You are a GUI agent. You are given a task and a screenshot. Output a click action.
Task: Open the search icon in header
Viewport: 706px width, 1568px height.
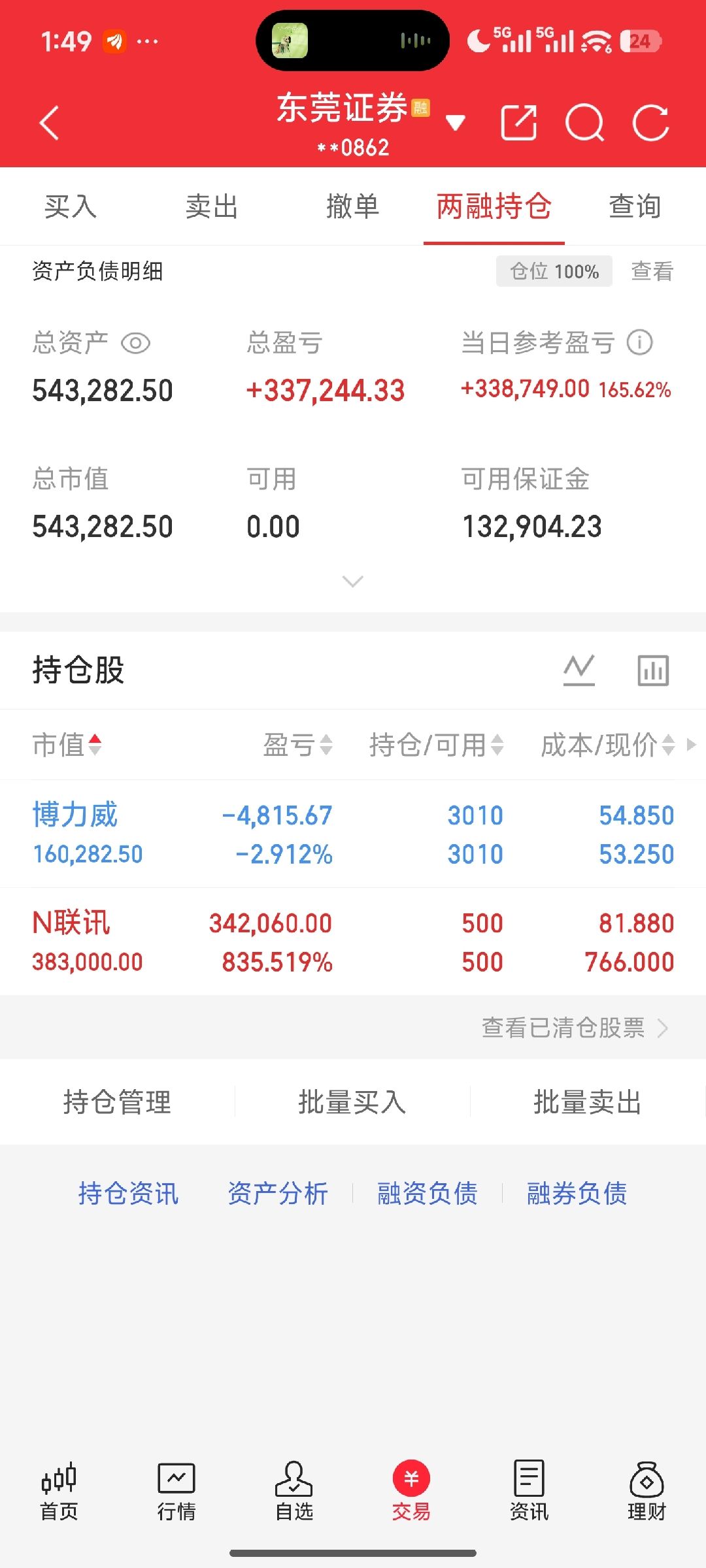(584, 122)
